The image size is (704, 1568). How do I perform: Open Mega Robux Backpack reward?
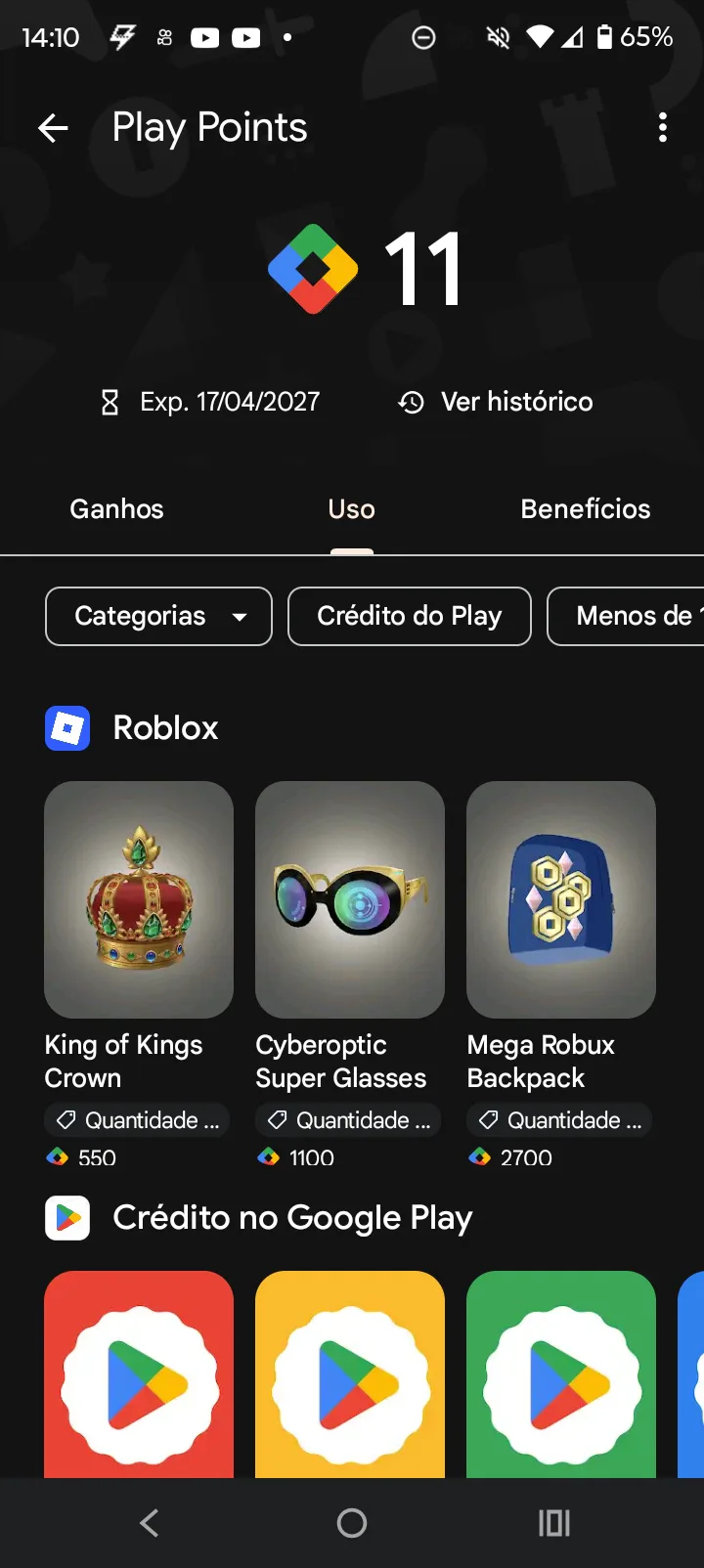561,899
